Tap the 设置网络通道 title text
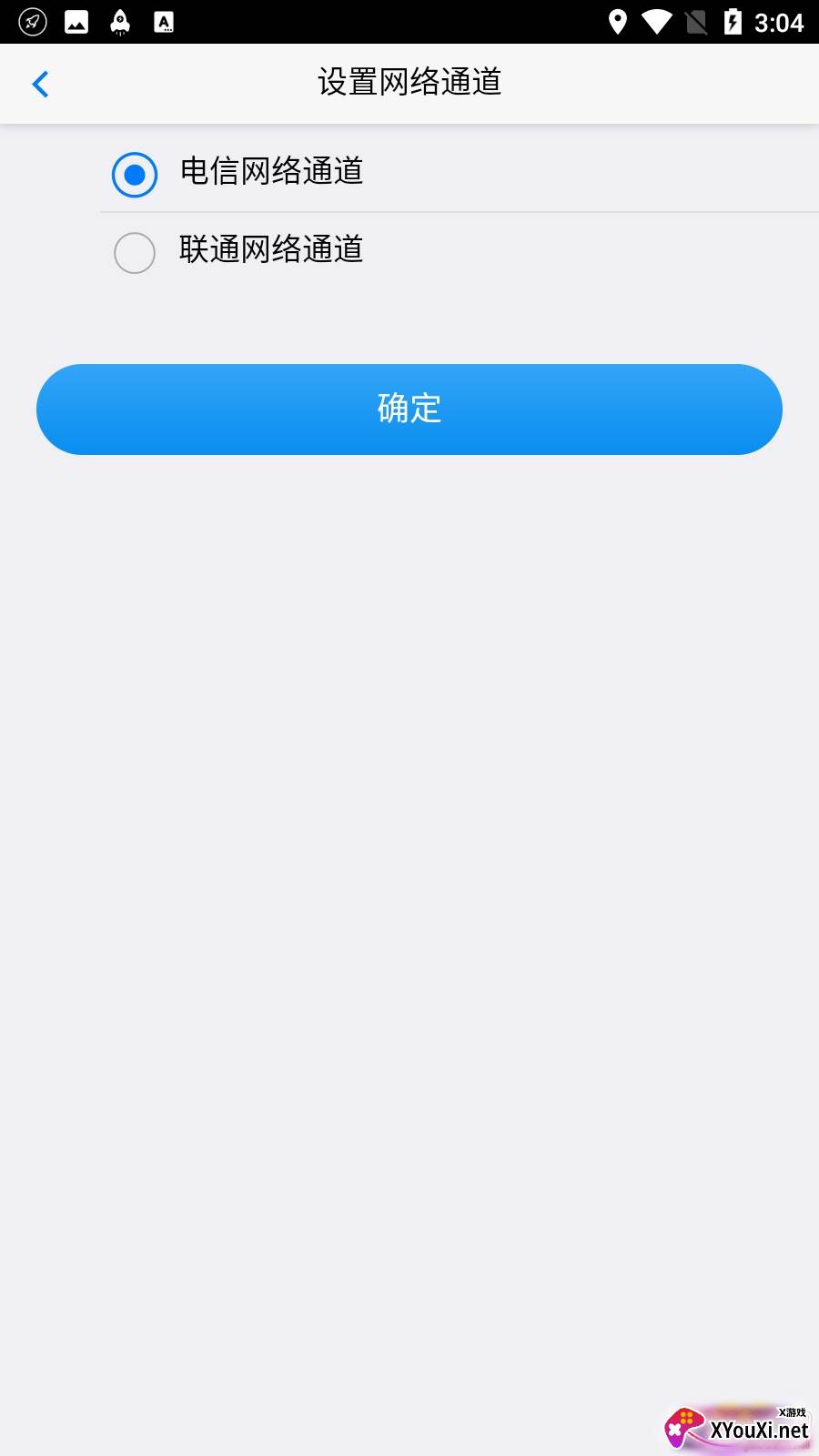 point(409,82)
